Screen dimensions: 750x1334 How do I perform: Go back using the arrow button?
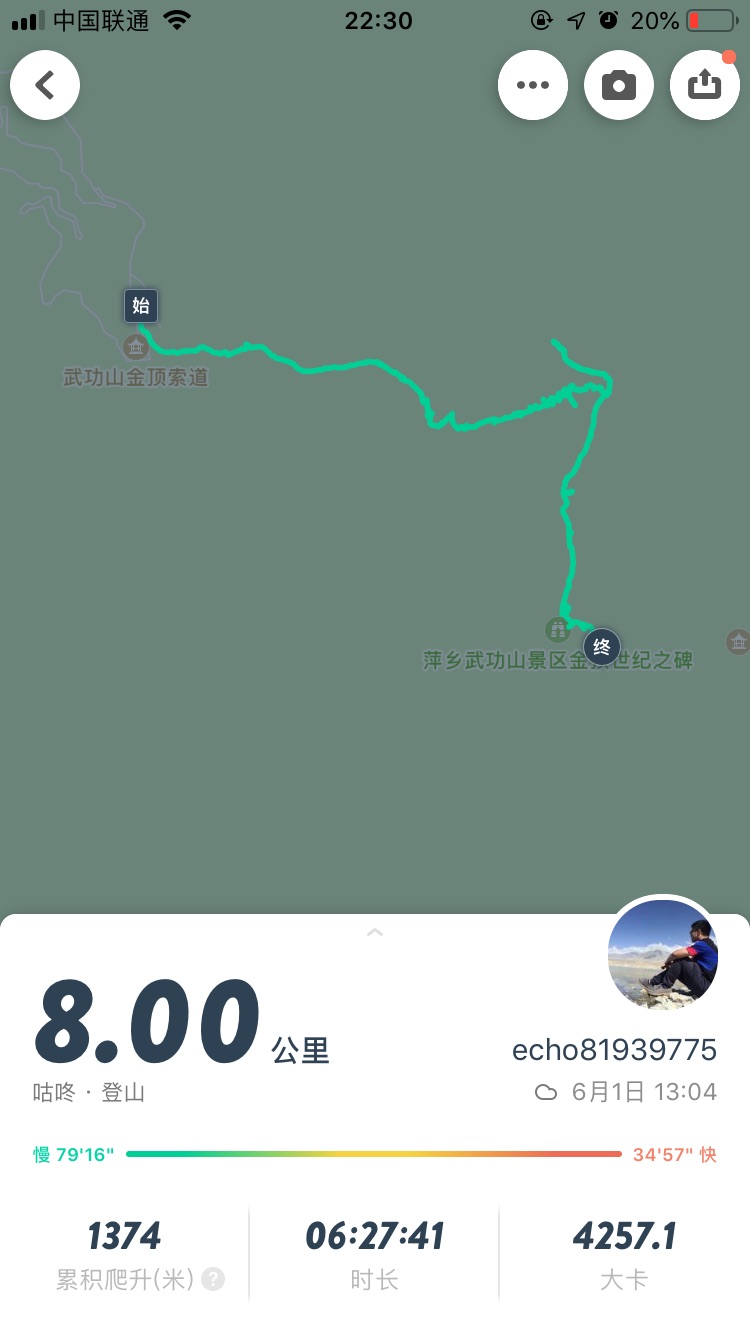(x=45, y=85)
